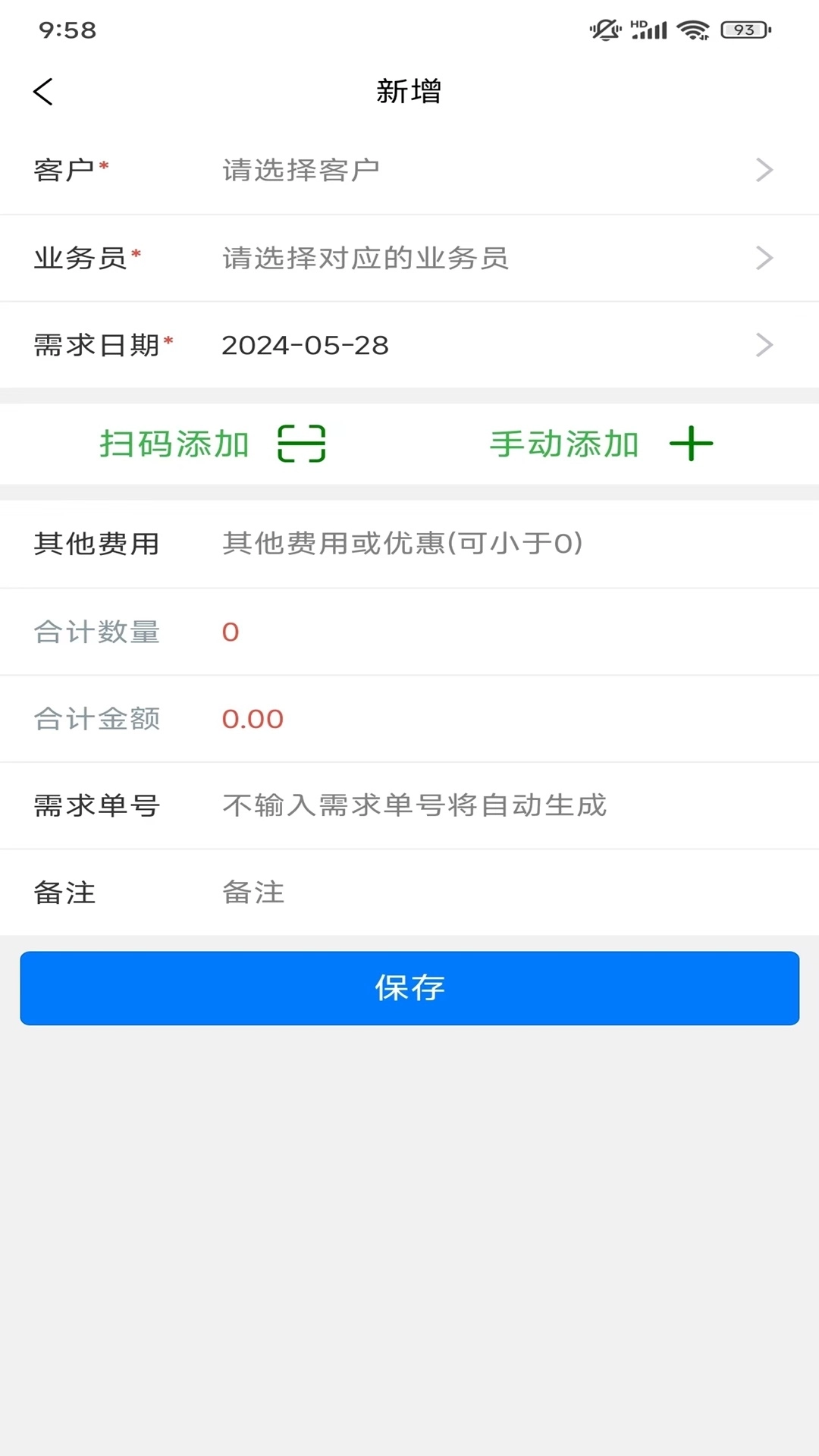Open the 客户 customer selector
This screenshot has width=819, height=1456.
pos(409,170)
